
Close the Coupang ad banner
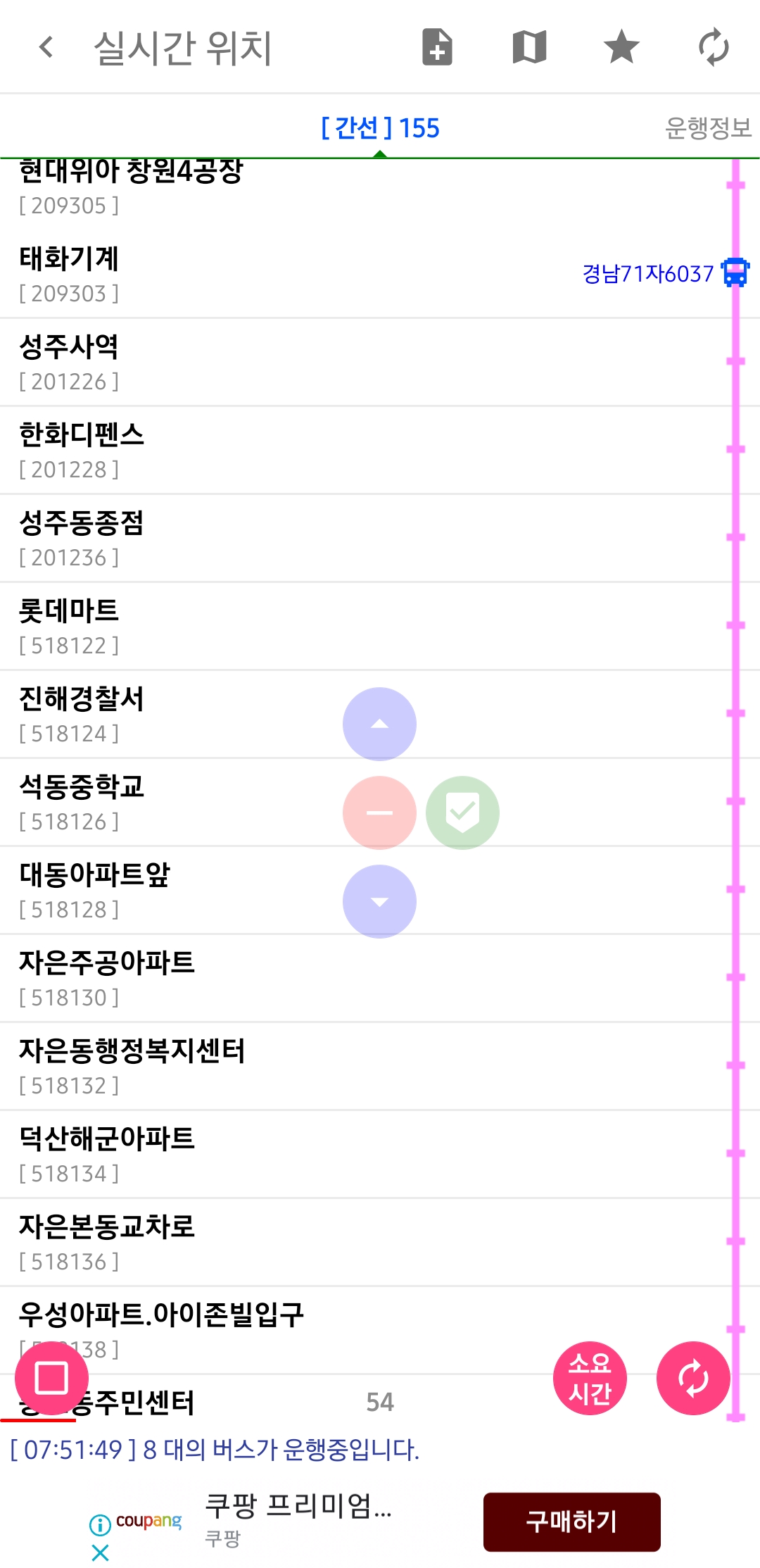coord(101,1553)
